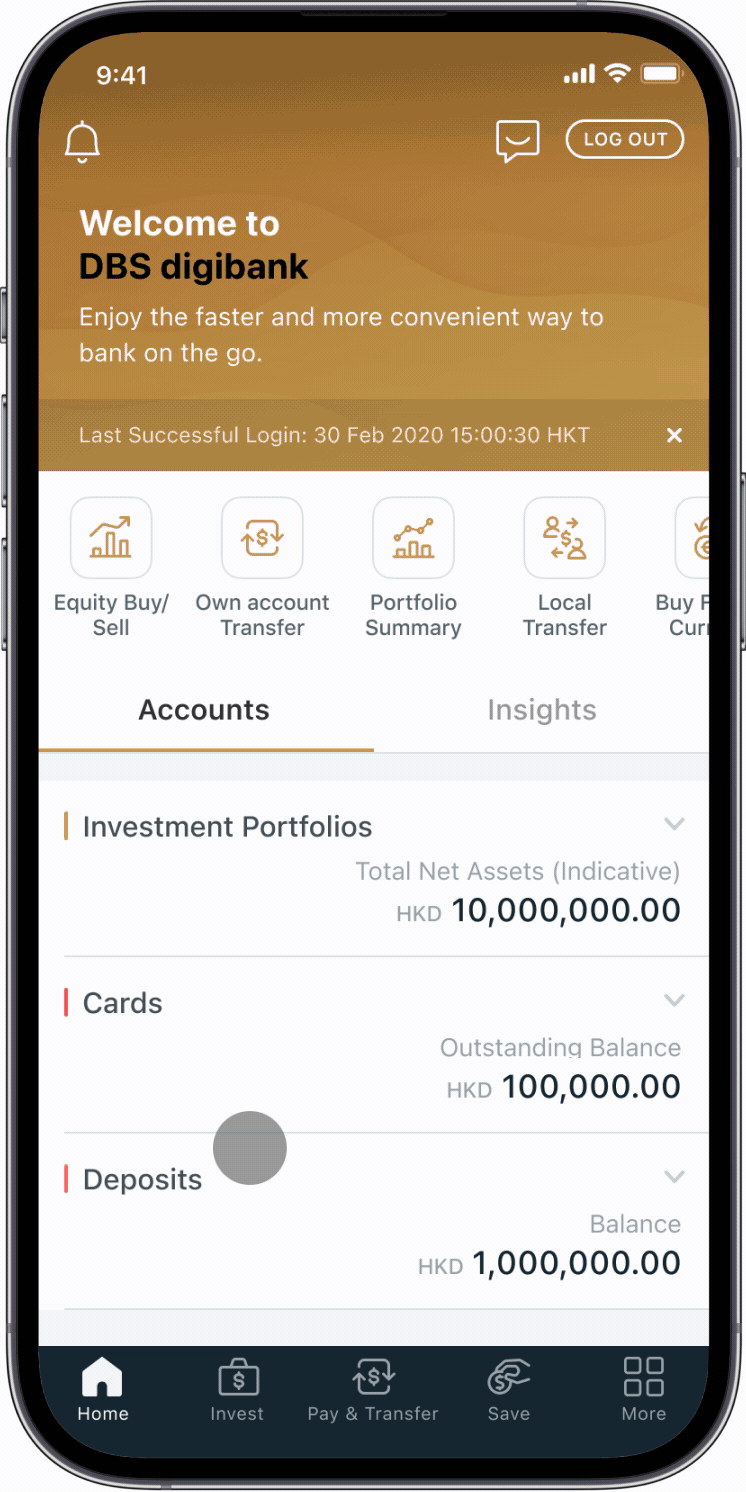
Task: Open the Equity Buy/Sell shortcut
Action: [x=111, y=539]
